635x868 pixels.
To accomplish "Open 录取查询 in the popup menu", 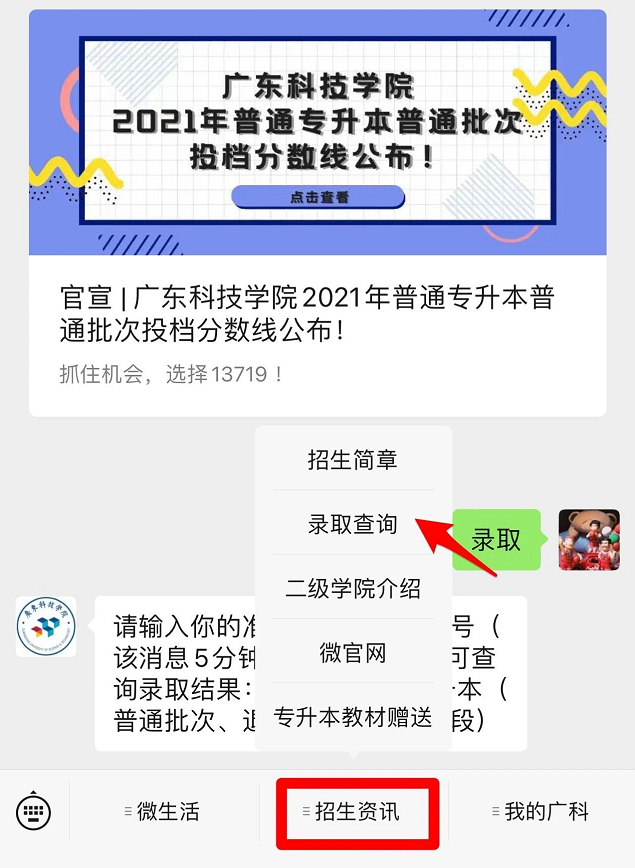I will (x=353, y=523).
